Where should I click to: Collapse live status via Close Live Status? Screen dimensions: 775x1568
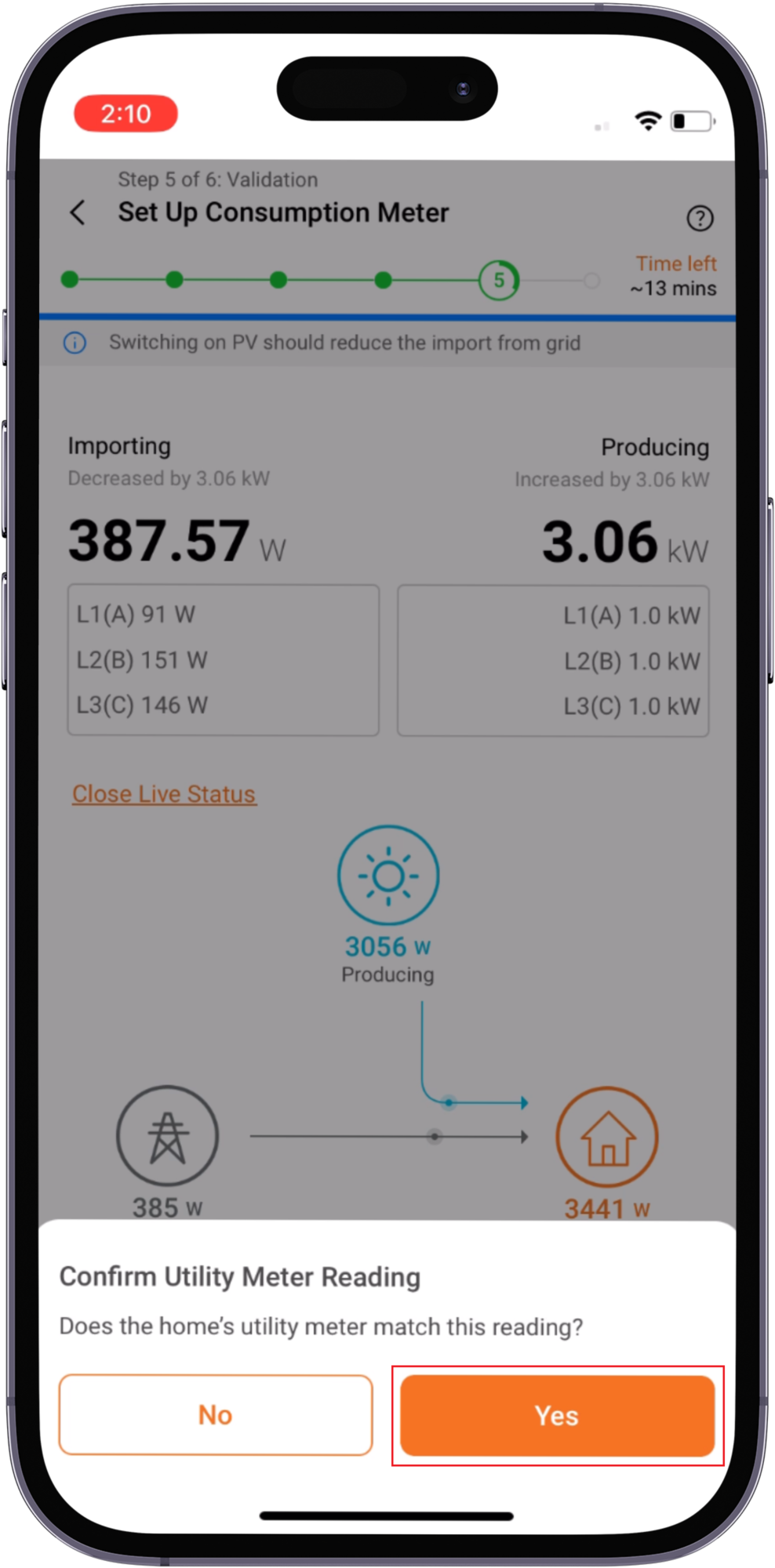tap(163, 793)
